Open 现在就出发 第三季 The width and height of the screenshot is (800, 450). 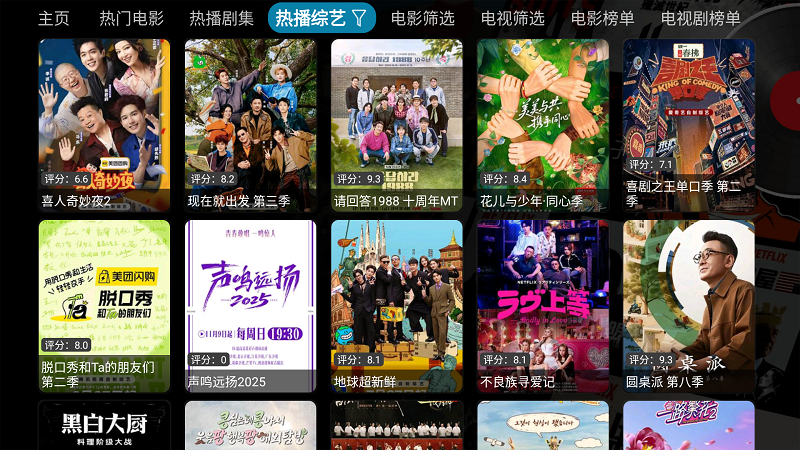(x=250, y=125)
